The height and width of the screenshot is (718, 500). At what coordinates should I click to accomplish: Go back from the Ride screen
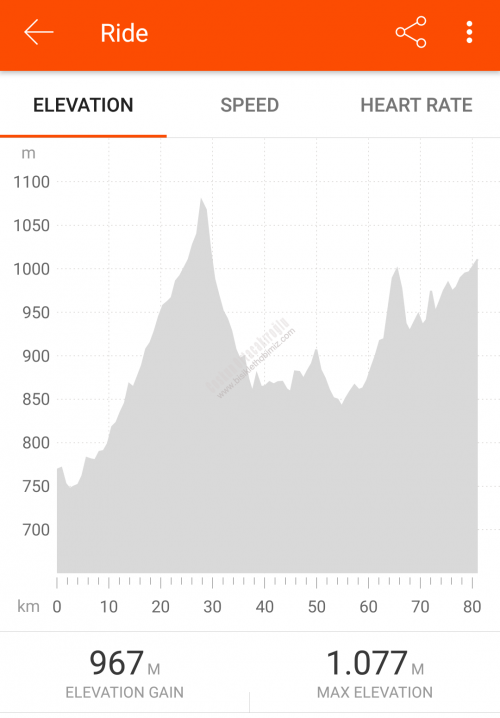(38, 33)
